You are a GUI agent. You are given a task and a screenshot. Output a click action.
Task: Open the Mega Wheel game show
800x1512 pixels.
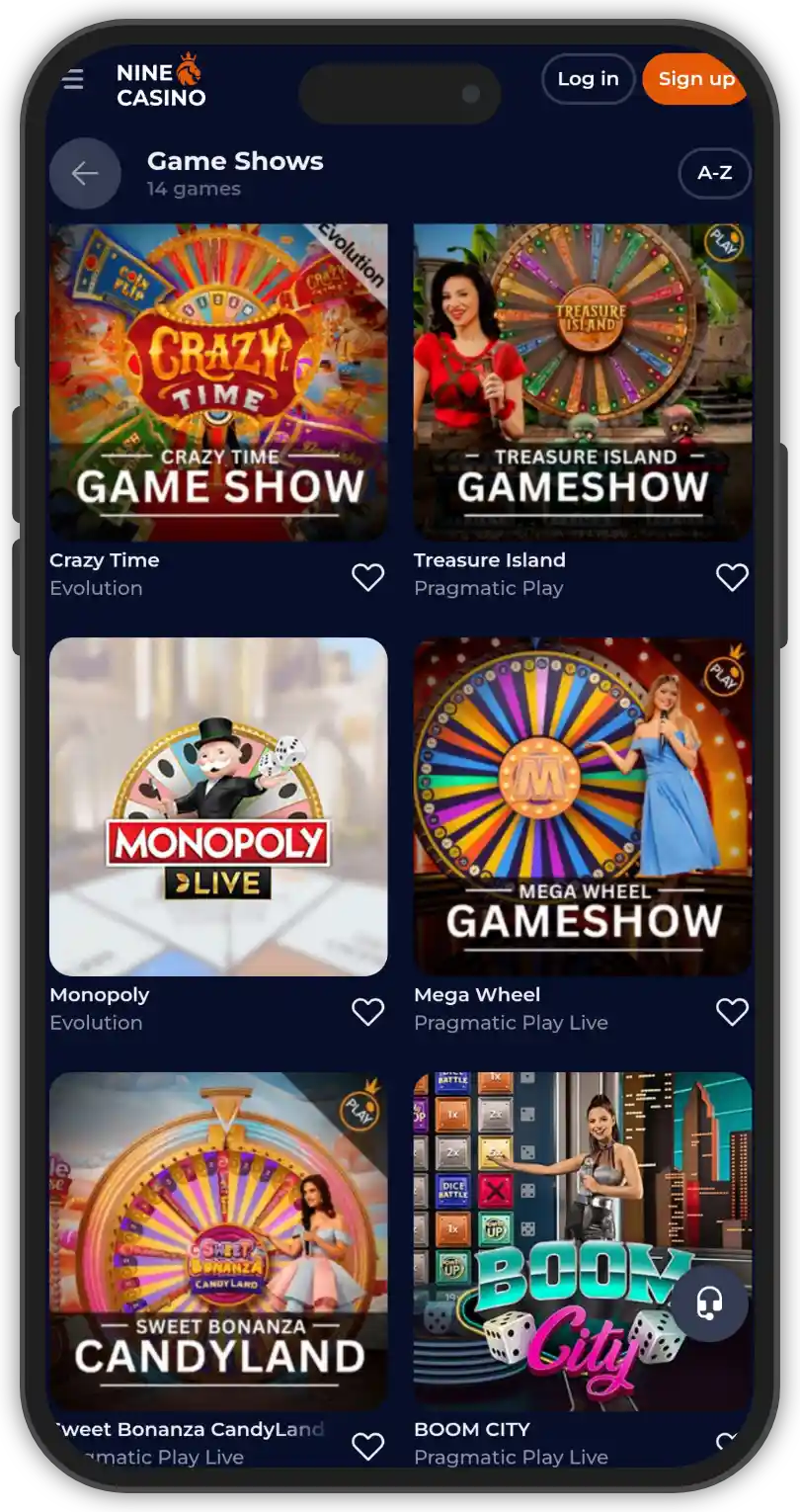tap(583, 806)
